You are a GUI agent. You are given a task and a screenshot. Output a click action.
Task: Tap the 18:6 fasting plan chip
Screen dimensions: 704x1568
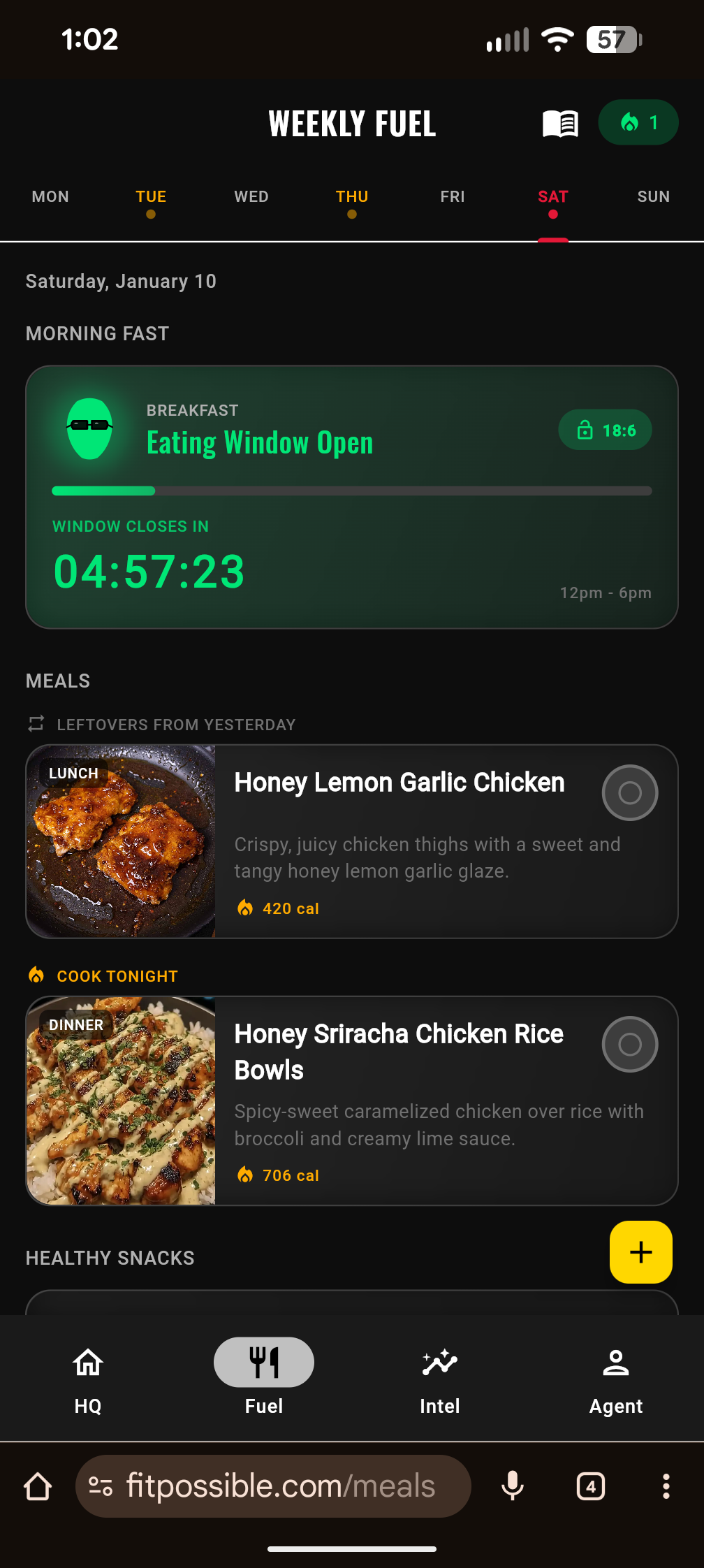[605, 430]
